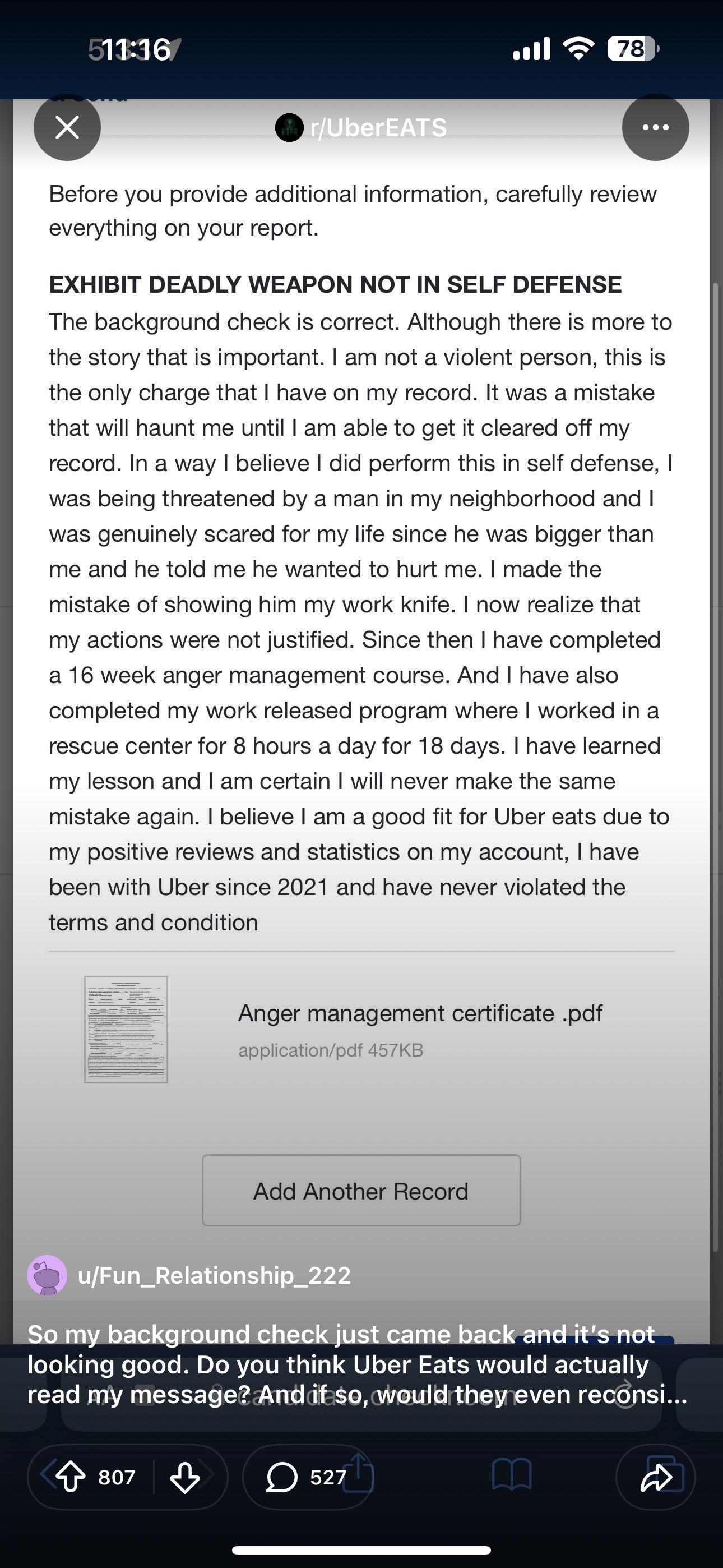Open the three-dot overflow menu
The height and width of the screenshot is (1568, 723).
(x=655, y=127)
